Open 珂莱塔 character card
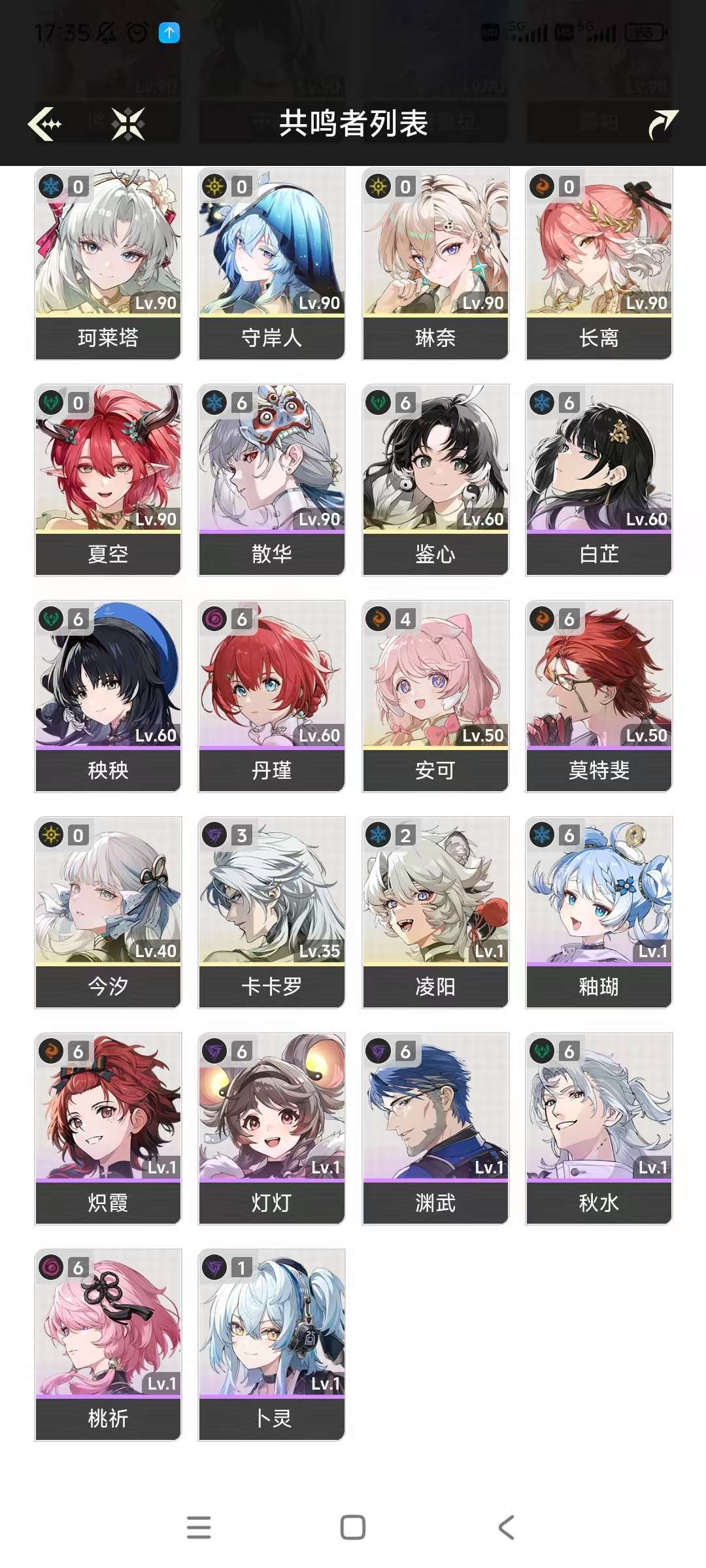Image resolution: width=706 pixels, height=1568 pixels. tap(108, 263)
